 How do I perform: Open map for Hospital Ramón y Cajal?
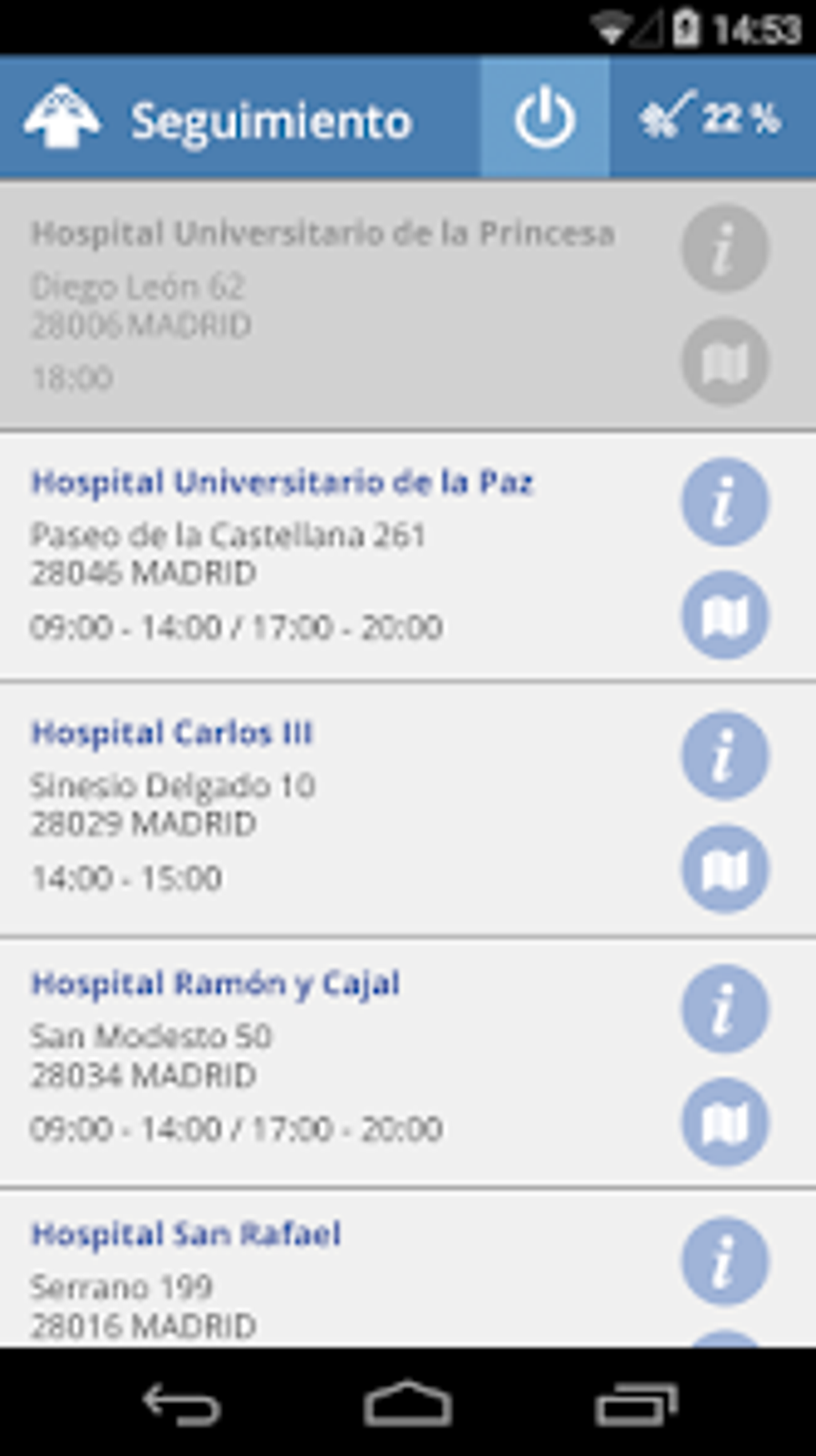[725, 1121]
